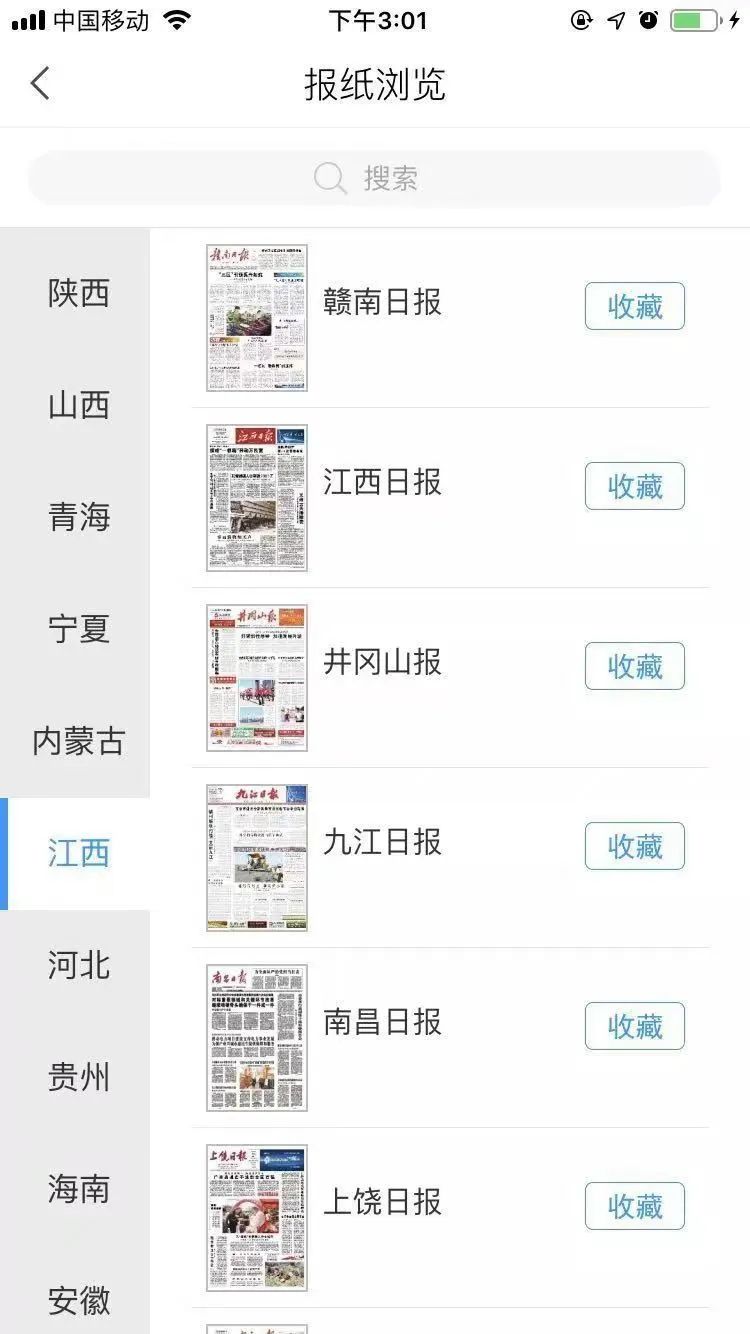The height and width of the screenshot is (1334, 750).
Task: Favorite 江西日报 with its 收藏 button
Action: point(634,486)
